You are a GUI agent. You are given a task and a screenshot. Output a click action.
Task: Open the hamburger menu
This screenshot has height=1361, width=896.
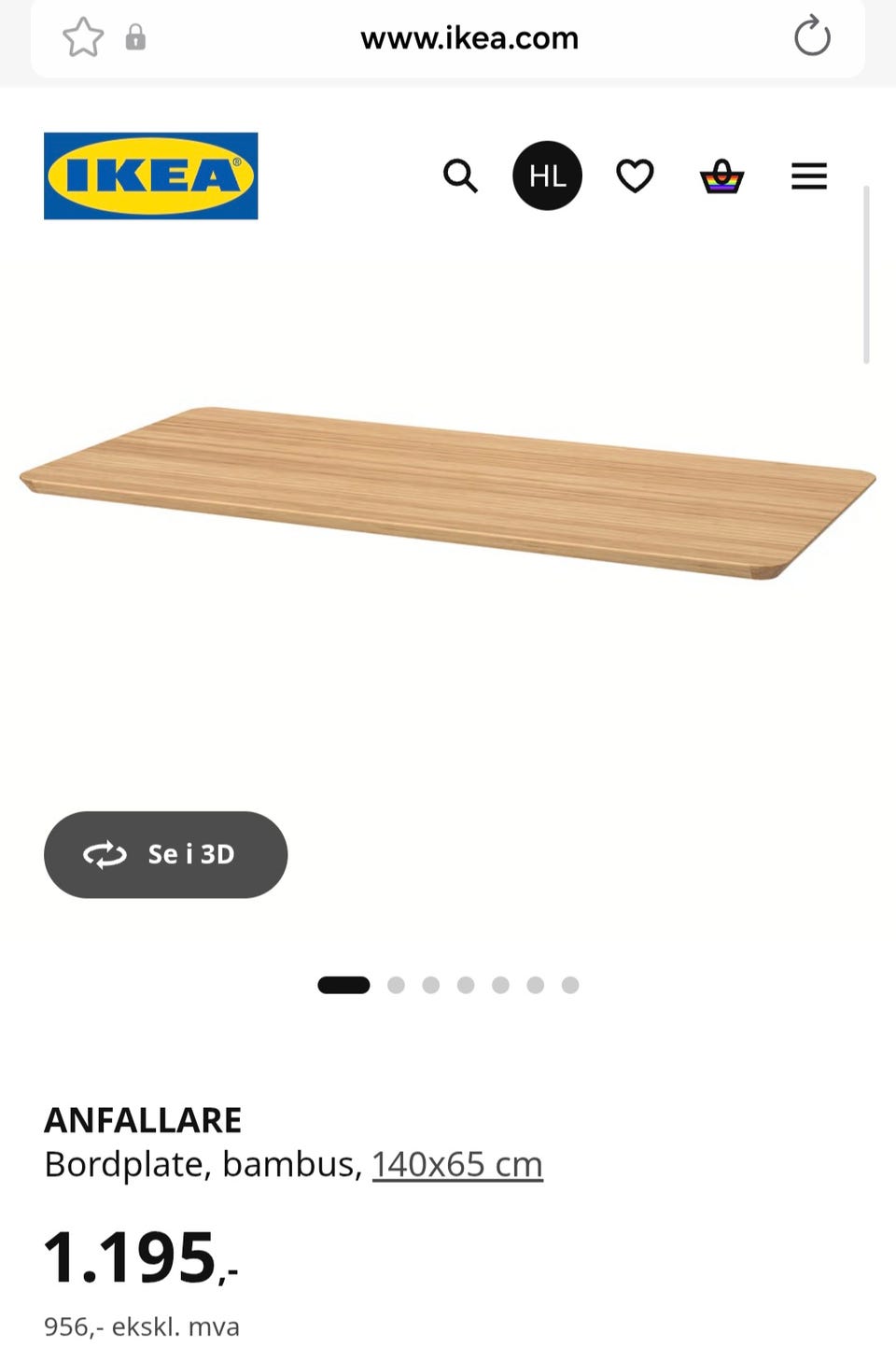coord(808,176)
